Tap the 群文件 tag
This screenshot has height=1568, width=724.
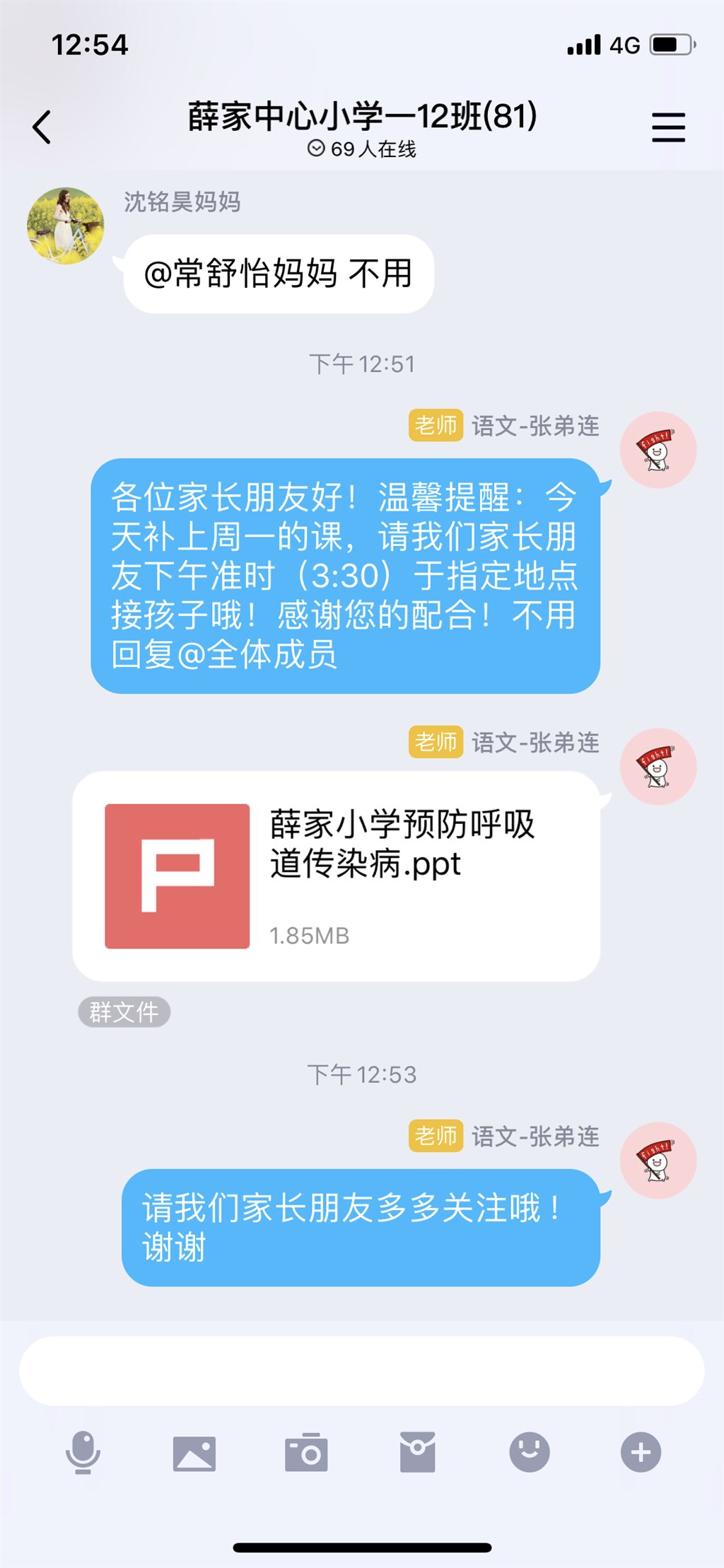coord(124,1012)
